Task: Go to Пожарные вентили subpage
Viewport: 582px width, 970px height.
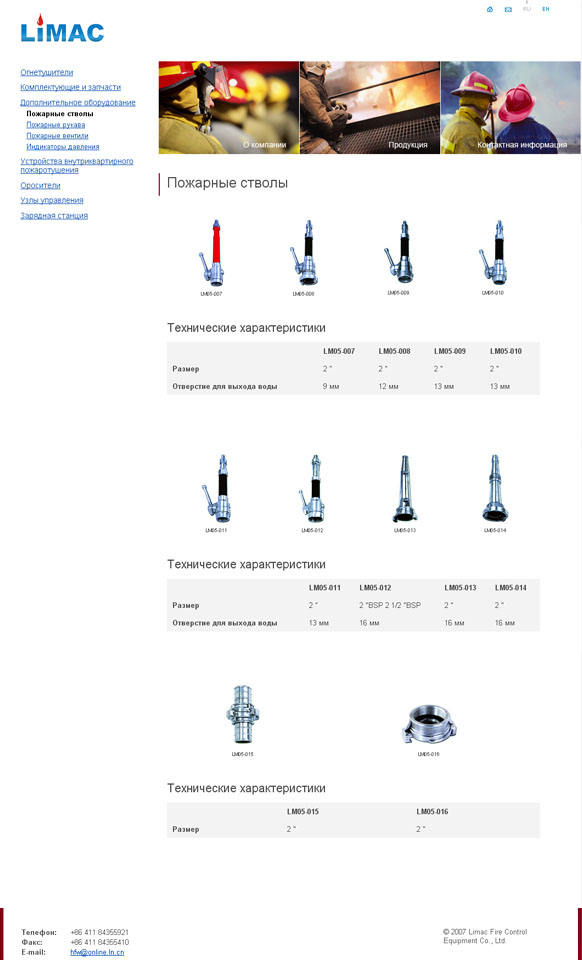Action: pos(58,136)
